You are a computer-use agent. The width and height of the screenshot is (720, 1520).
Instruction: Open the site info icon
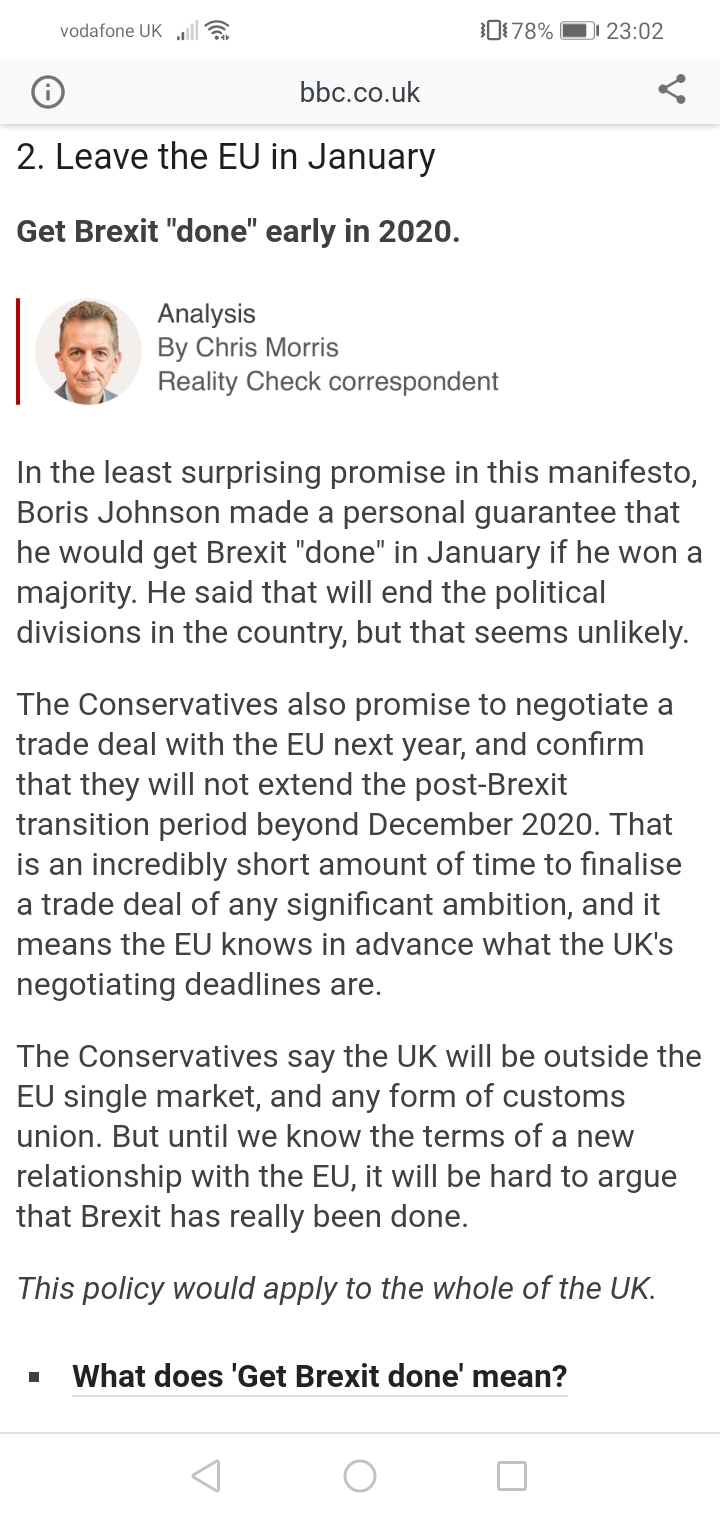click(x=48, y=92)
